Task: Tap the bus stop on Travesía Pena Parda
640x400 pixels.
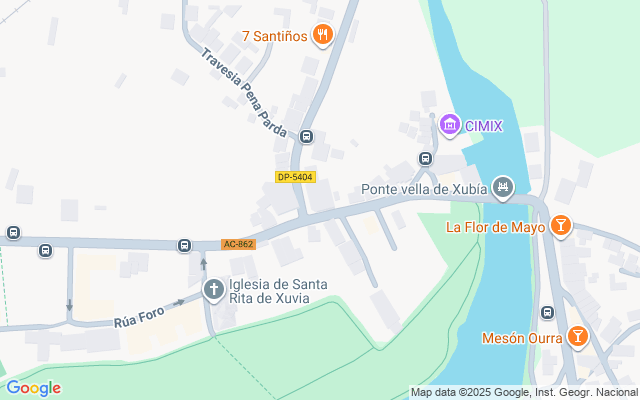Action: point(306,137)
